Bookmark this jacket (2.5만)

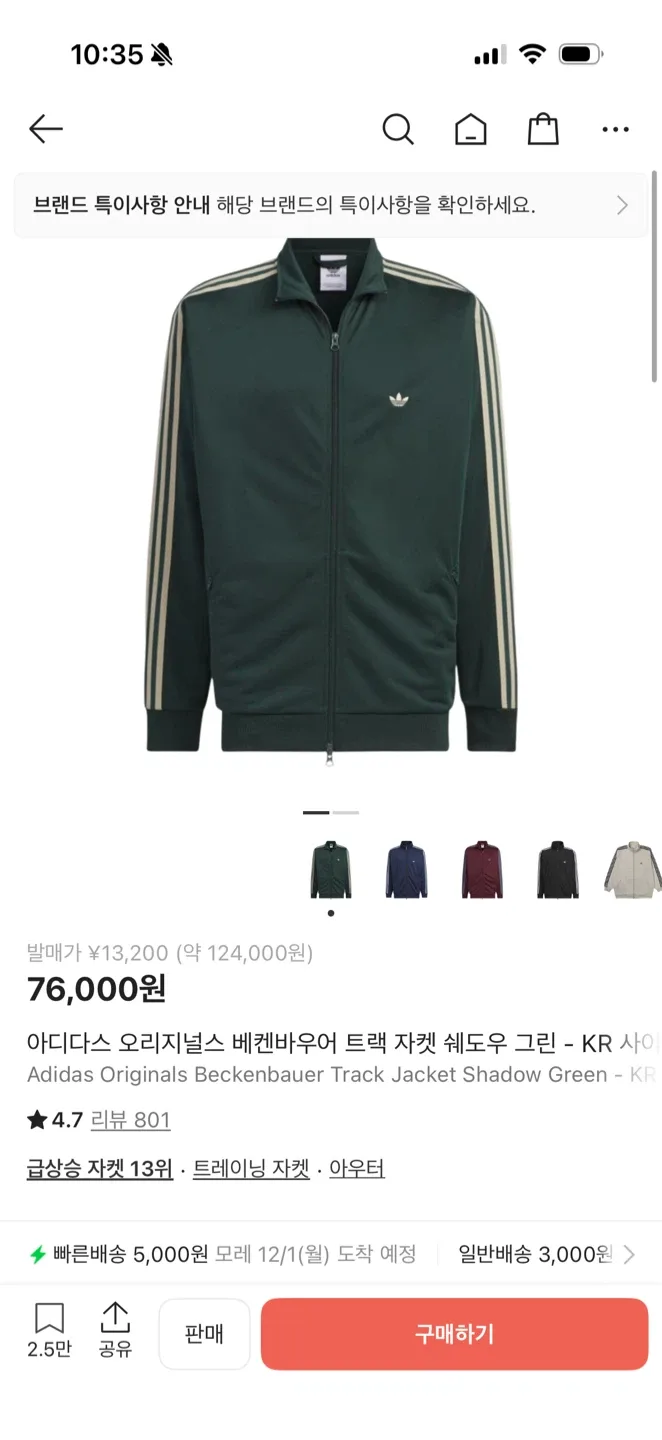tap(49, 1331)
